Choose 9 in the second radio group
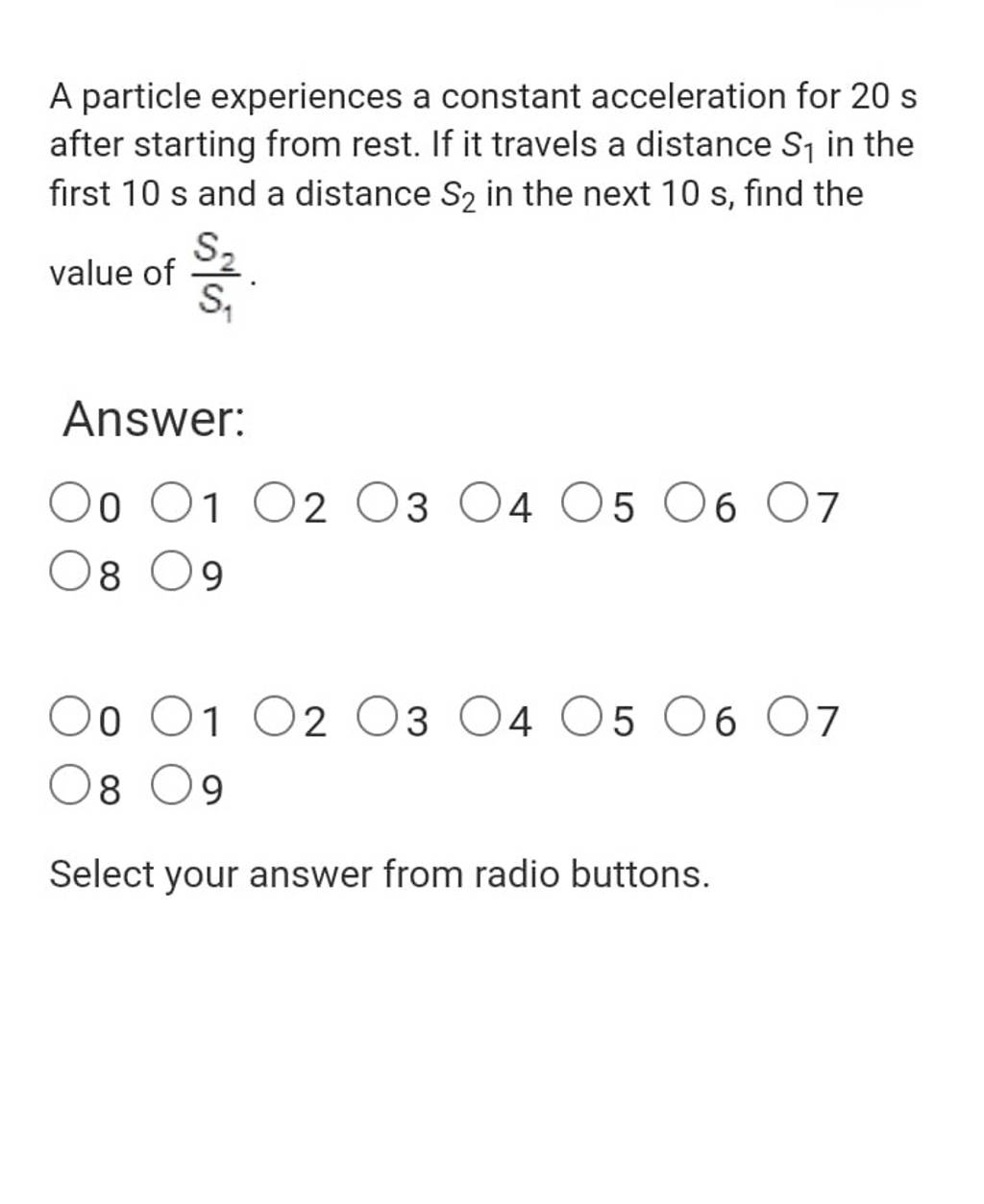Screen dimensions: 984x1204 click(171, 789)
